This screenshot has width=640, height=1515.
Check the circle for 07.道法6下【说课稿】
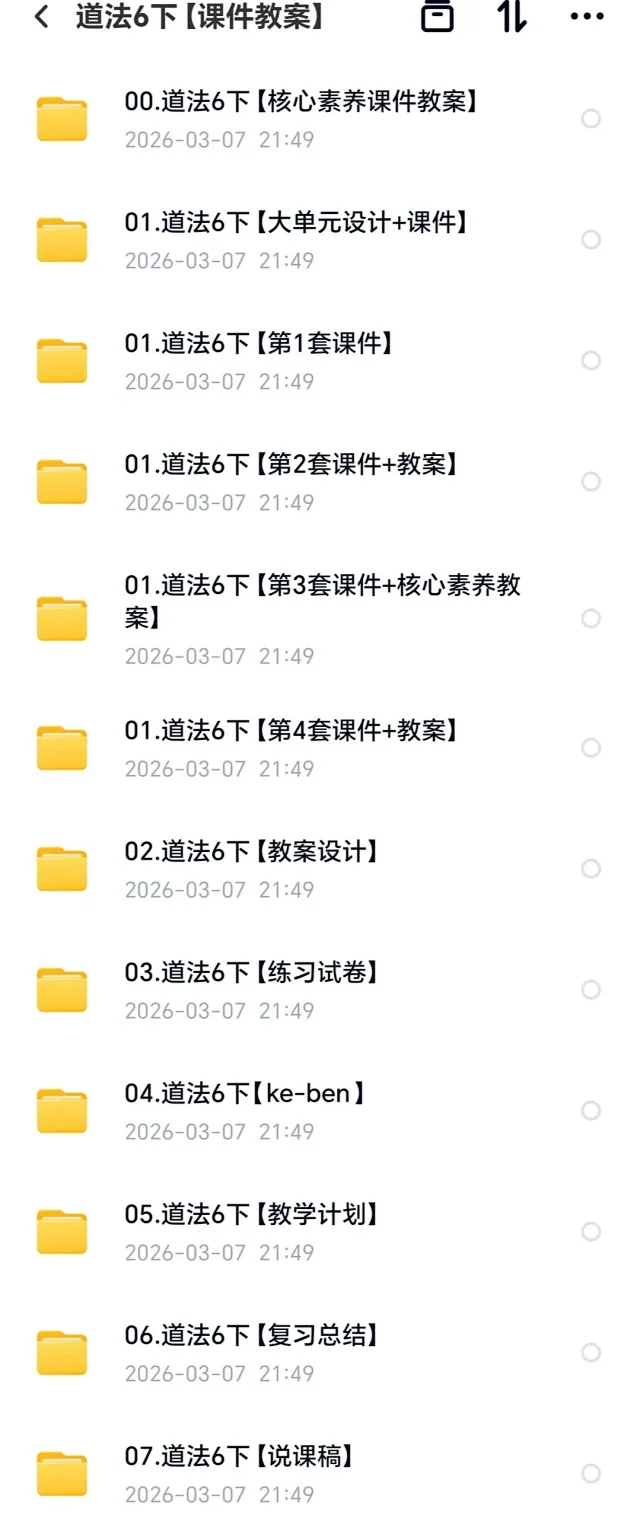(x=591, y=1474)
